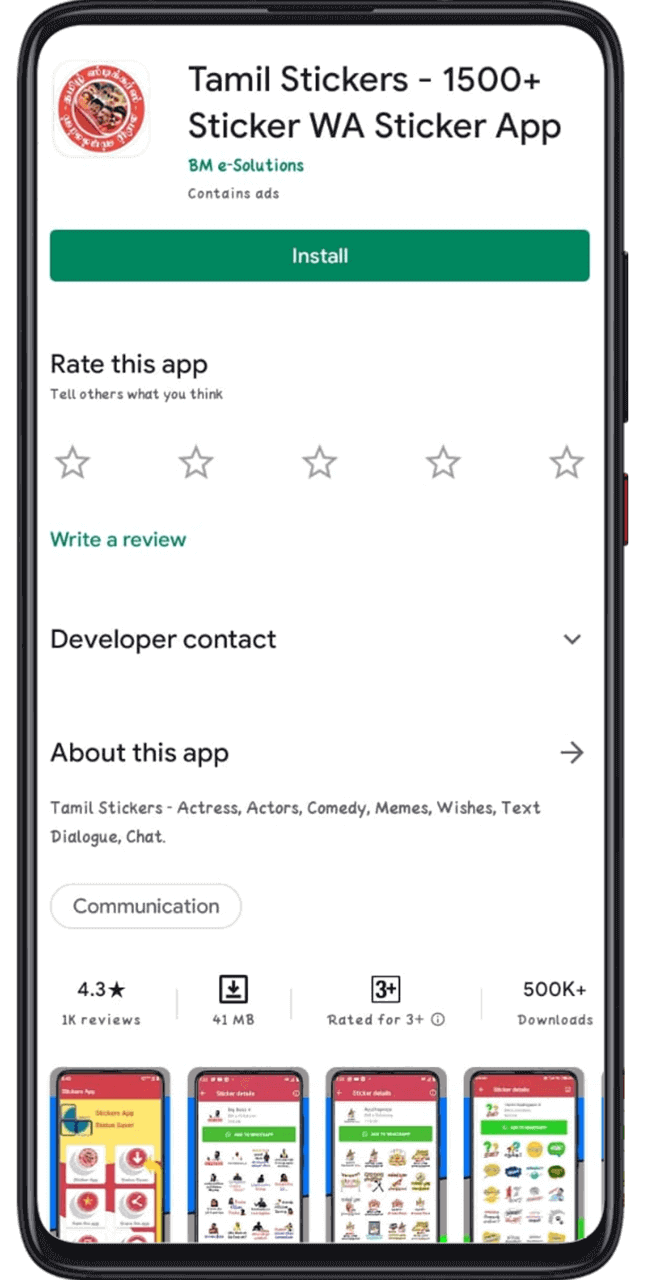Rate this app one star
This screenshot has width=645, height=1280.
click(72, 463)
